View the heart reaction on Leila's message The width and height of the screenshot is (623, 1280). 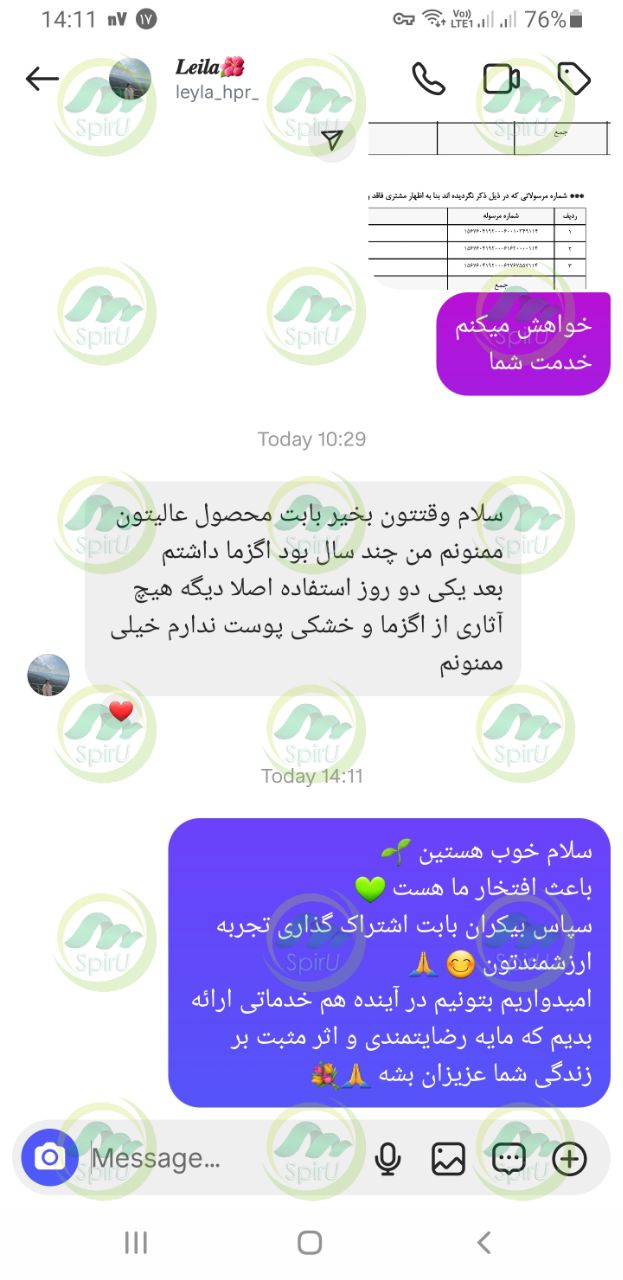(121, 711)
